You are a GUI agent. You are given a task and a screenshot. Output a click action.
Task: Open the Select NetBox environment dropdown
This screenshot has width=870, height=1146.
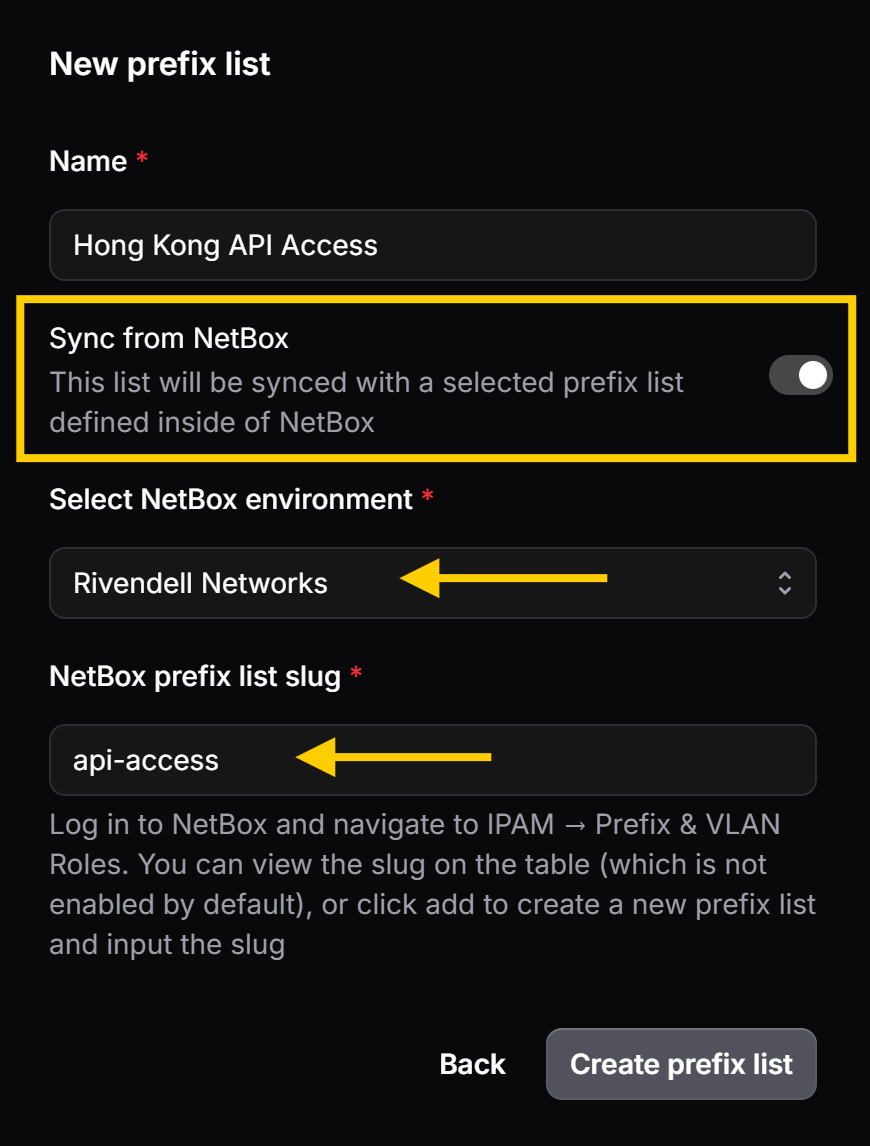[432, 583]
